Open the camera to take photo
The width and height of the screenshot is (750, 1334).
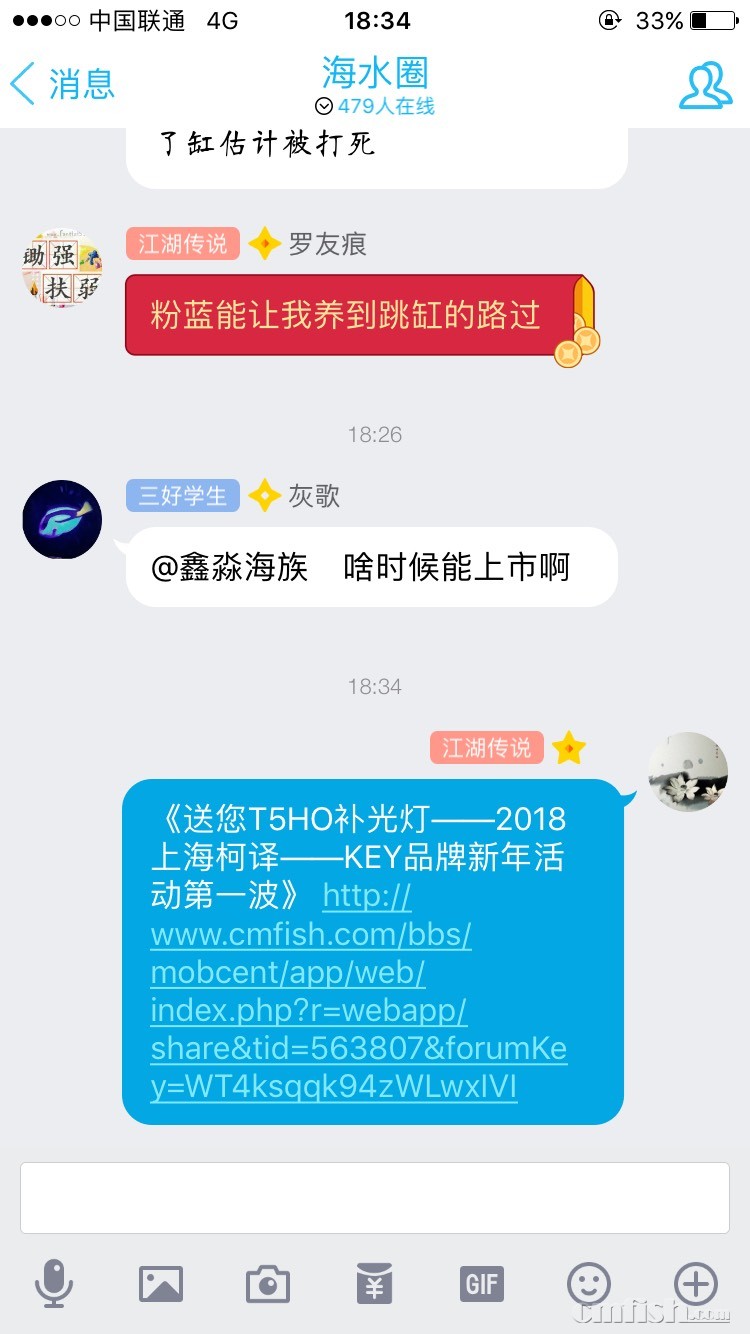tap(268, 1283)
